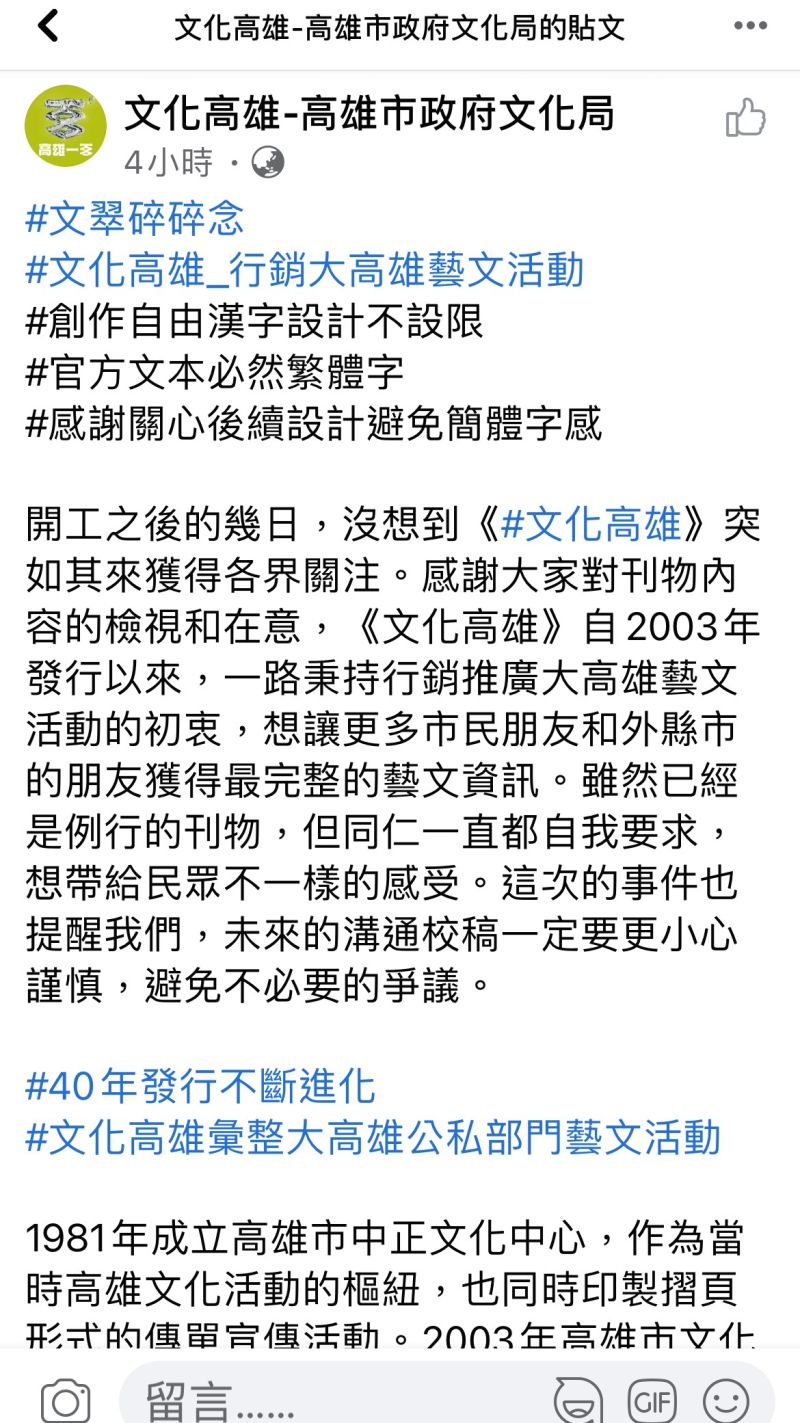This screenshot has width=800, height=1423.
Task: Open hashtag #40年發行不斷進化
Action: point(200,1085)
